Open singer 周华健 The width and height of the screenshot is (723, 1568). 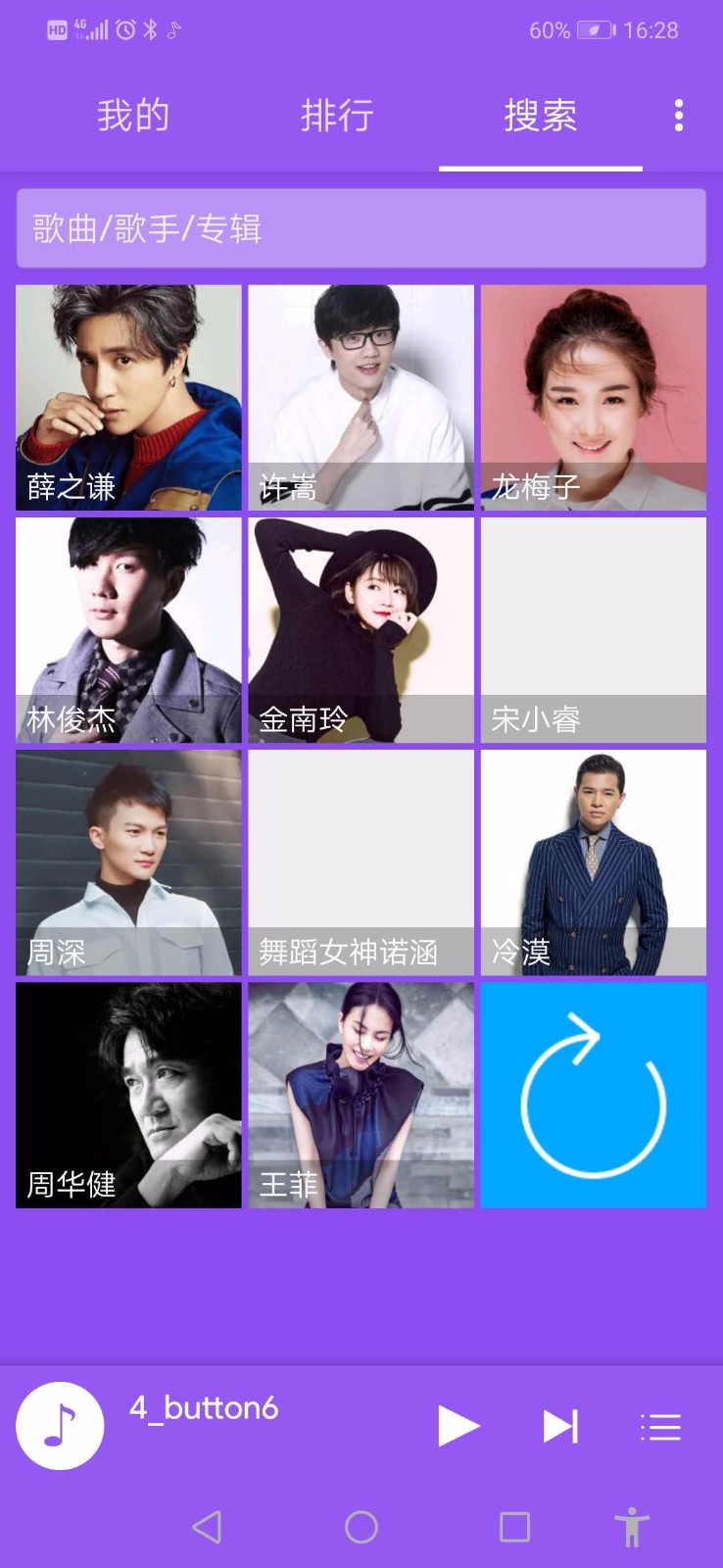[128, 1095]
